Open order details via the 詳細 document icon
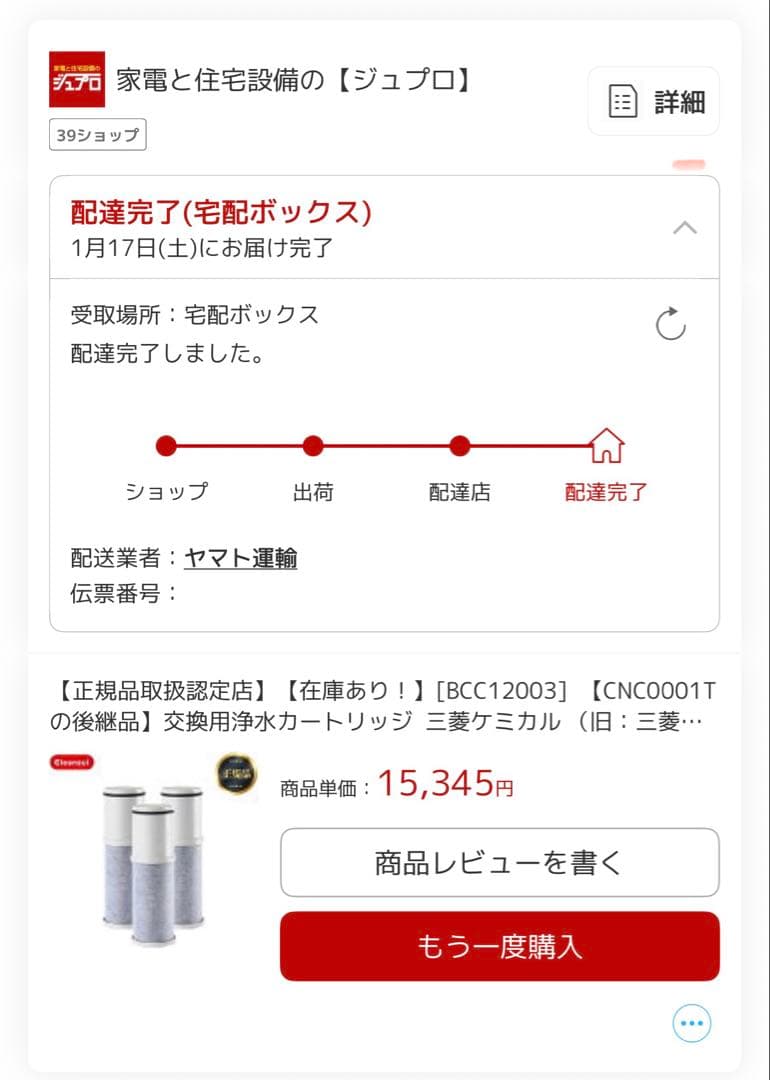 [x=625, y=101]
